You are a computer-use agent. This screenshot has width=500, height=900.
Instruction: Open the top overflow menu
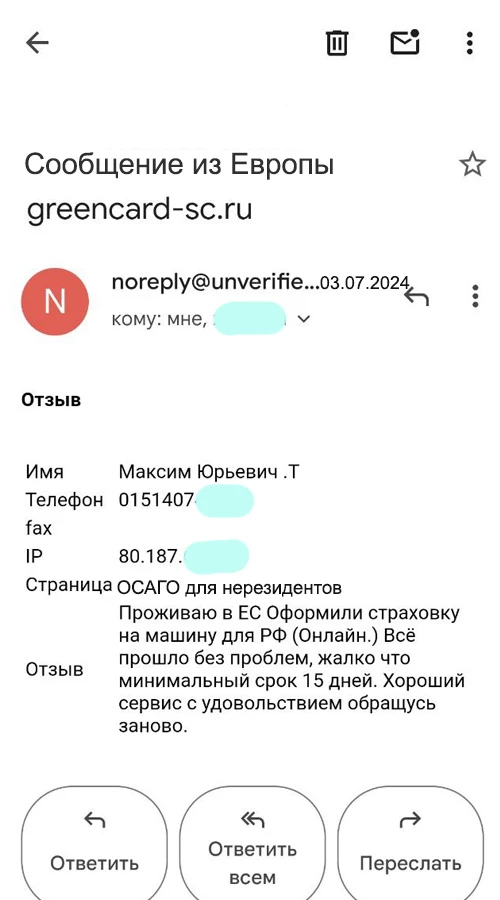click(x=470, y=42)
